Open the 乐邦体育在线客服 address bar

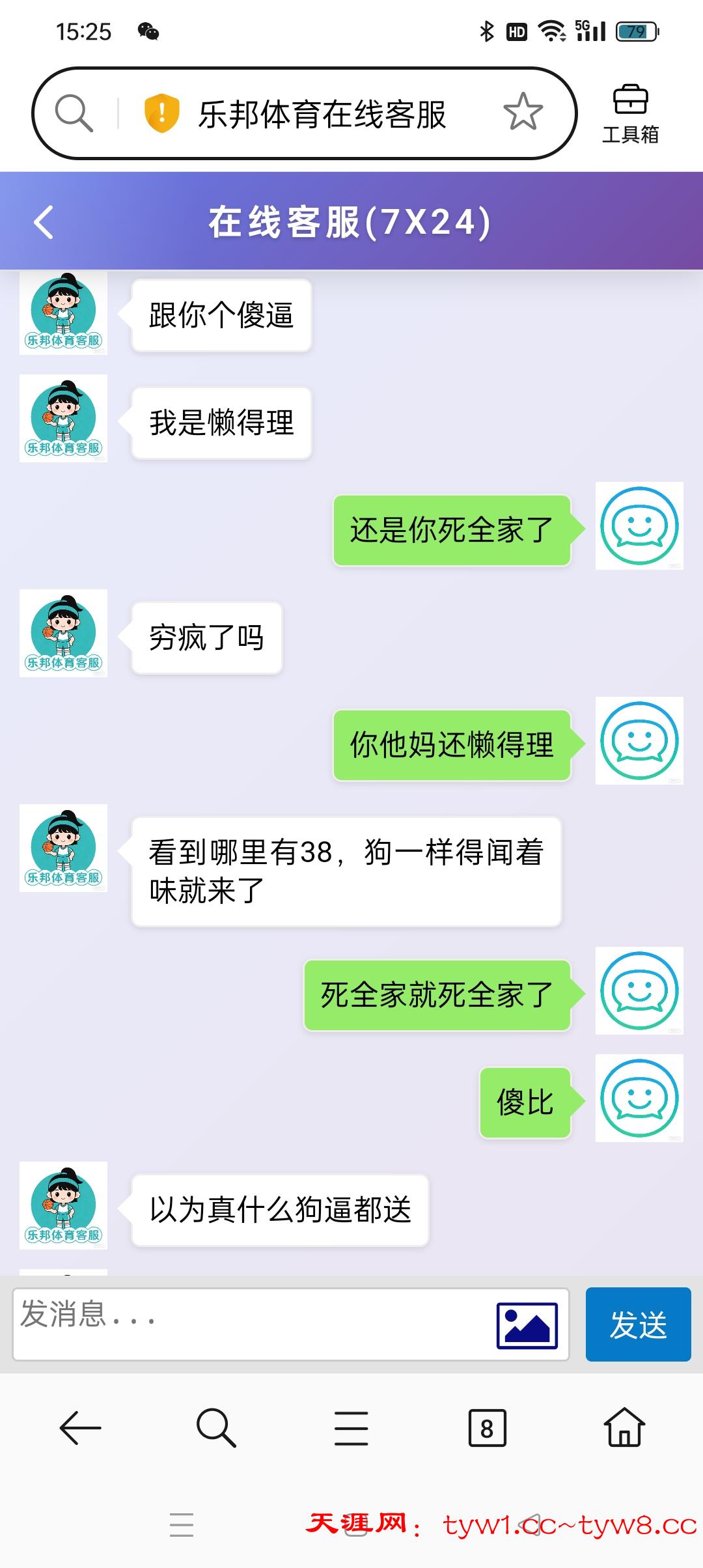322,114
